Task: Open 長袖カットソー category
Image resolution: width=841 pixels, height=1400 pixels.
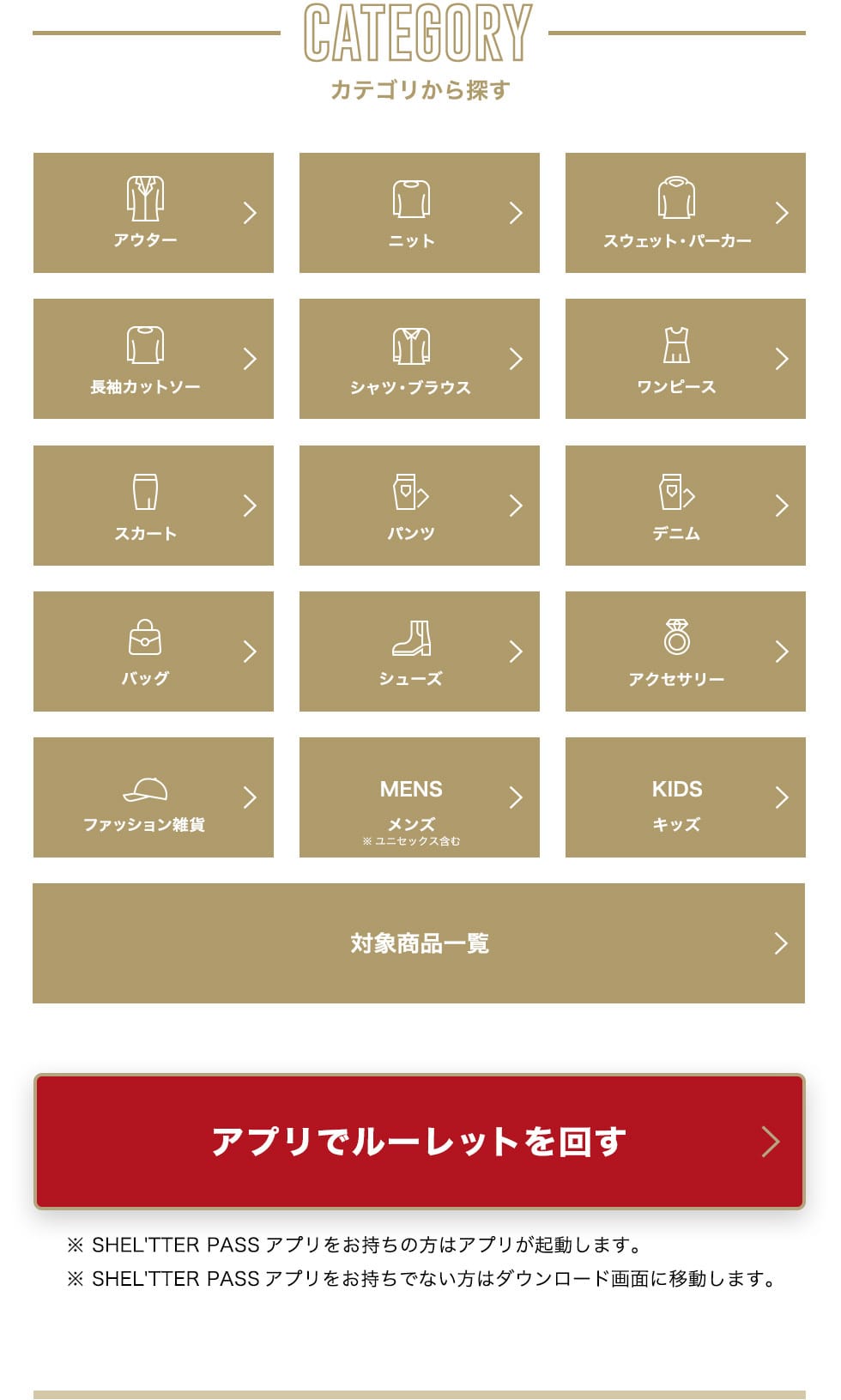Action: coord(154,359)
